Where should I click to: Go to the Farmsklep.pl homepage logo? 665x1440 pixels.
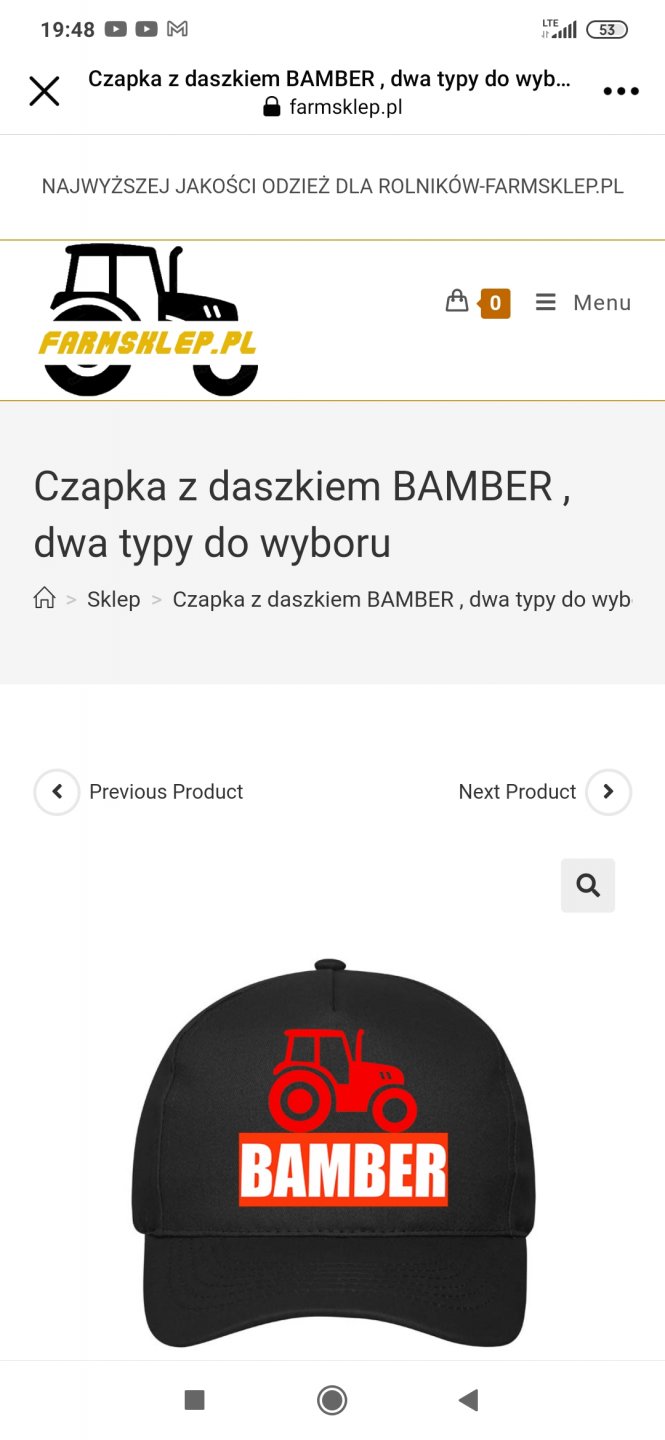click(148, 320)
